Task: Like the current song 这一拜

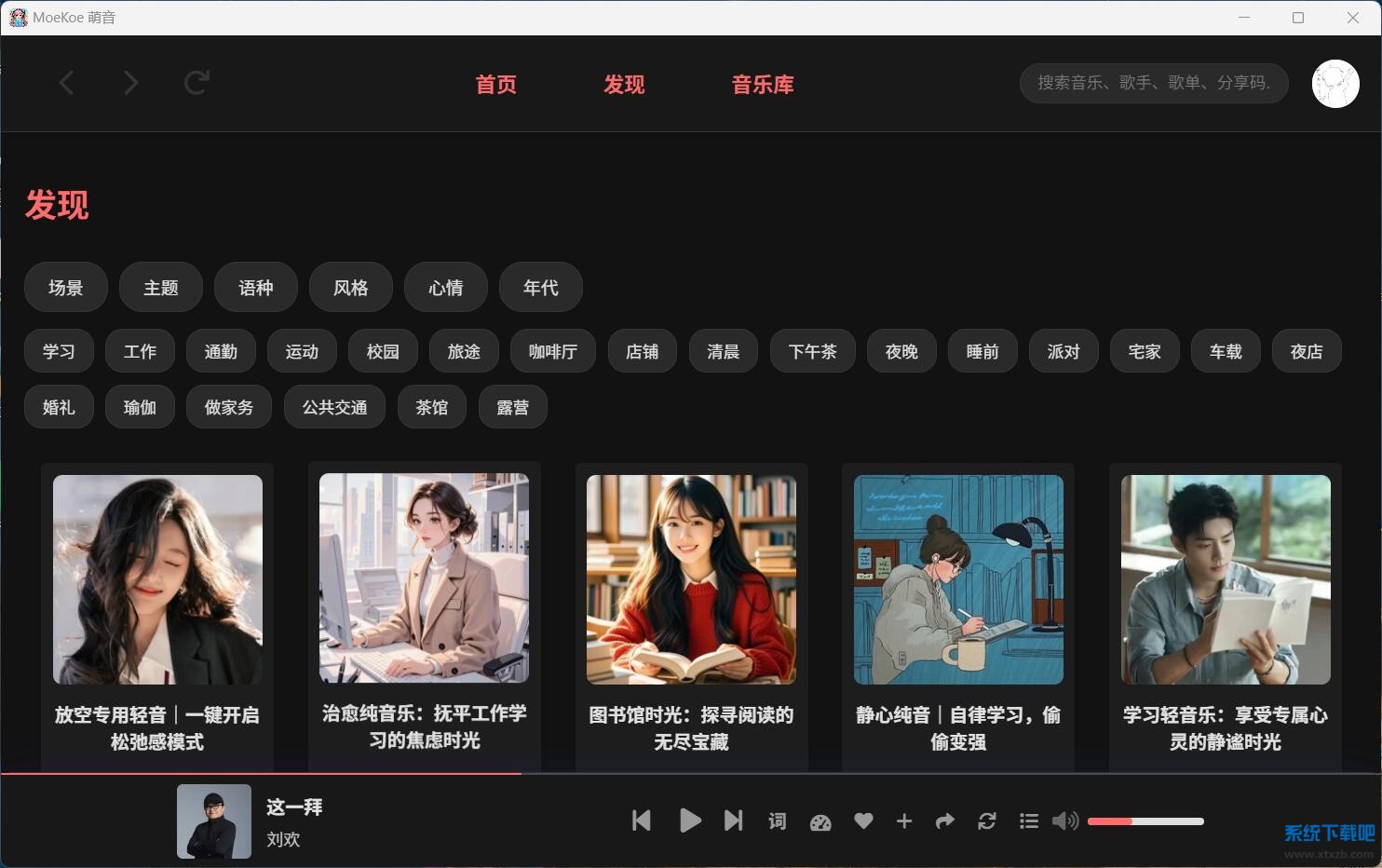Action: (863, 821)
